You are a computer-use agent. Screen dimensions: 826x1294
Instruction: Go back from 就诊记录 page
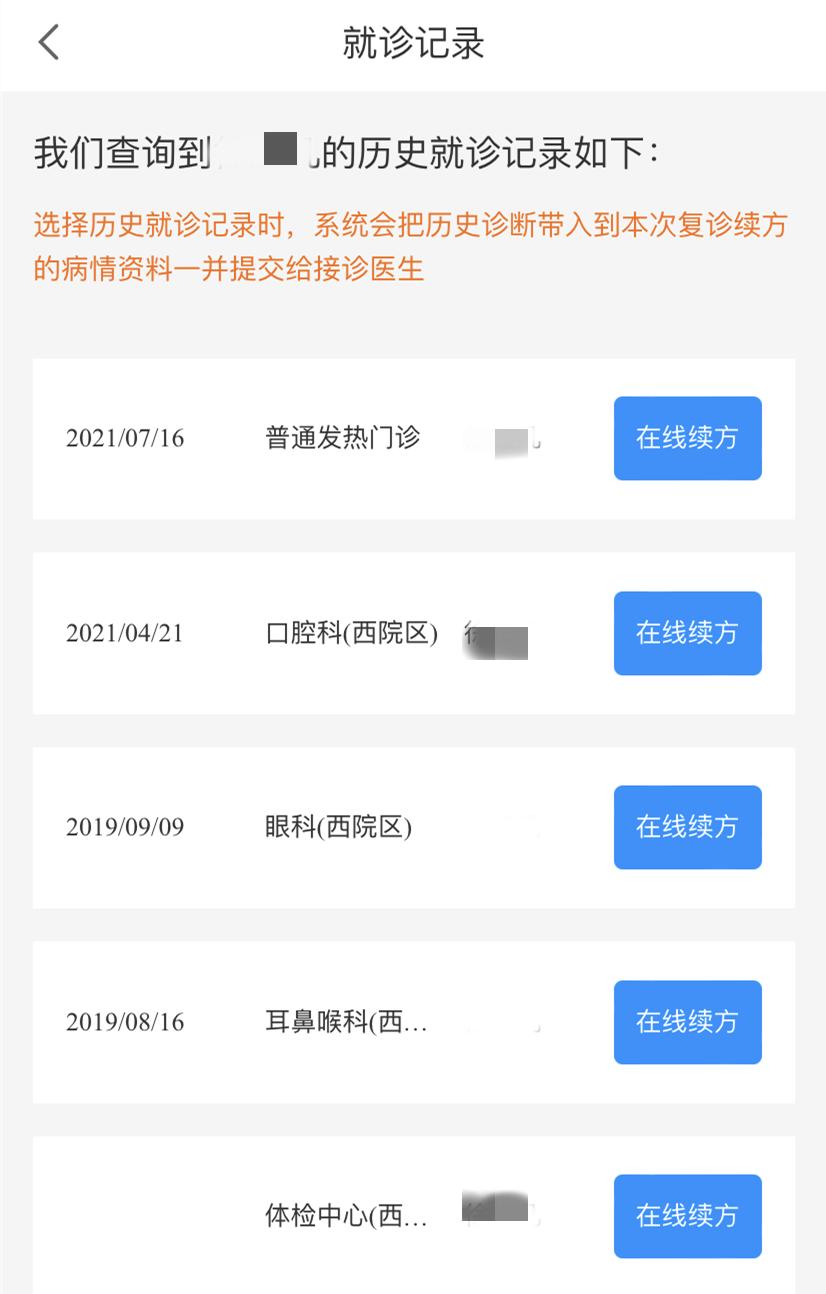pos(48,43)
